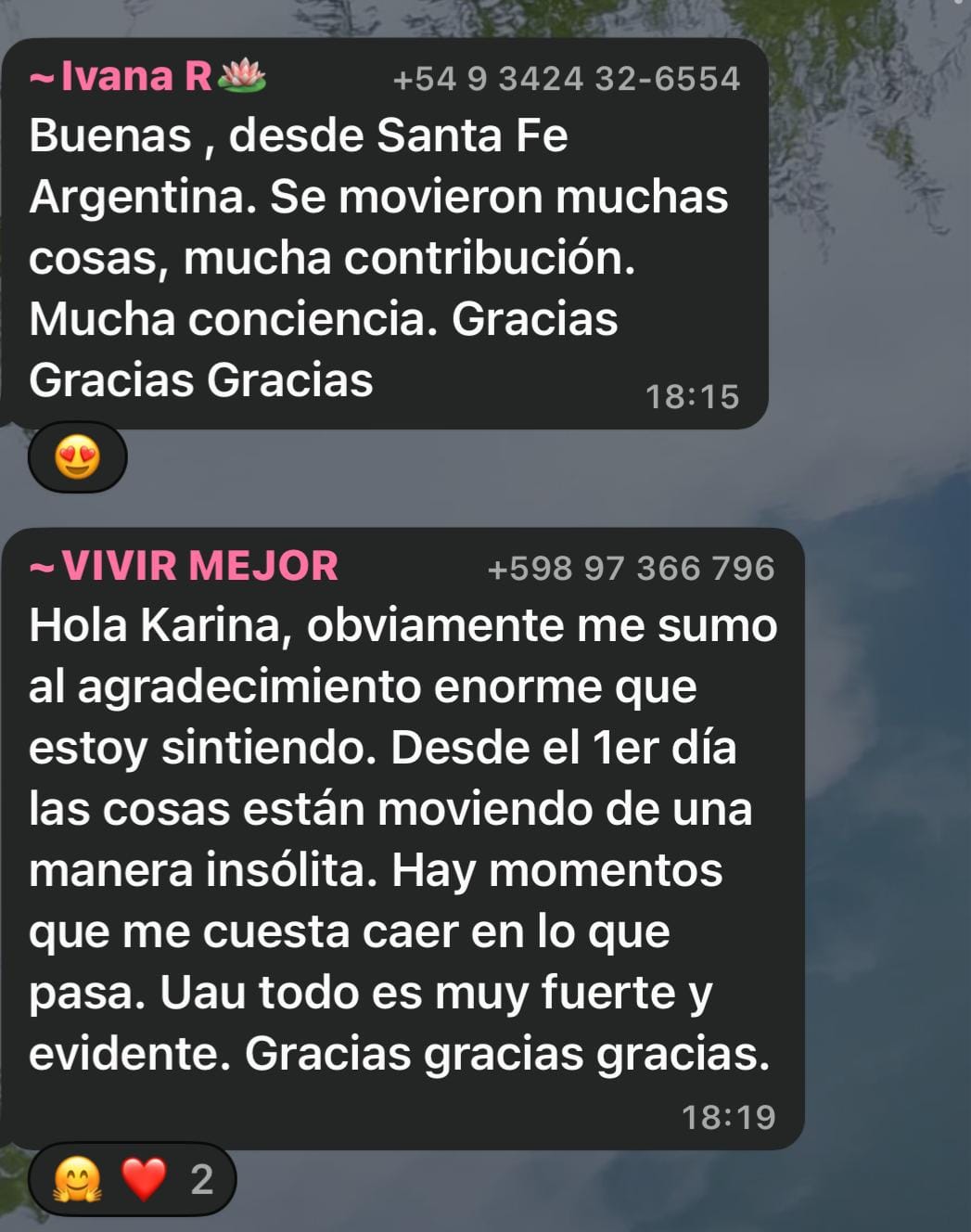Tap phone number +54 9 3424 32-6554
This screenshot has width=971, height=1232.
point(566,79)
